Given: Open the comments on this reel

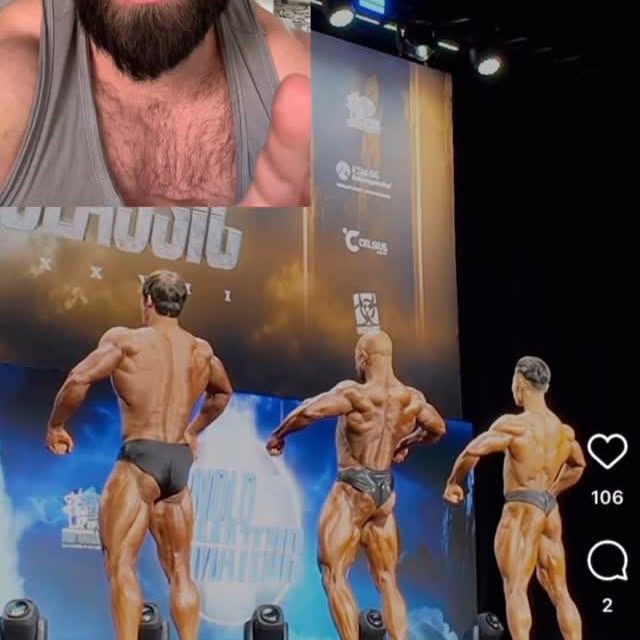Looking at the screenshot, I should point(607,562).
